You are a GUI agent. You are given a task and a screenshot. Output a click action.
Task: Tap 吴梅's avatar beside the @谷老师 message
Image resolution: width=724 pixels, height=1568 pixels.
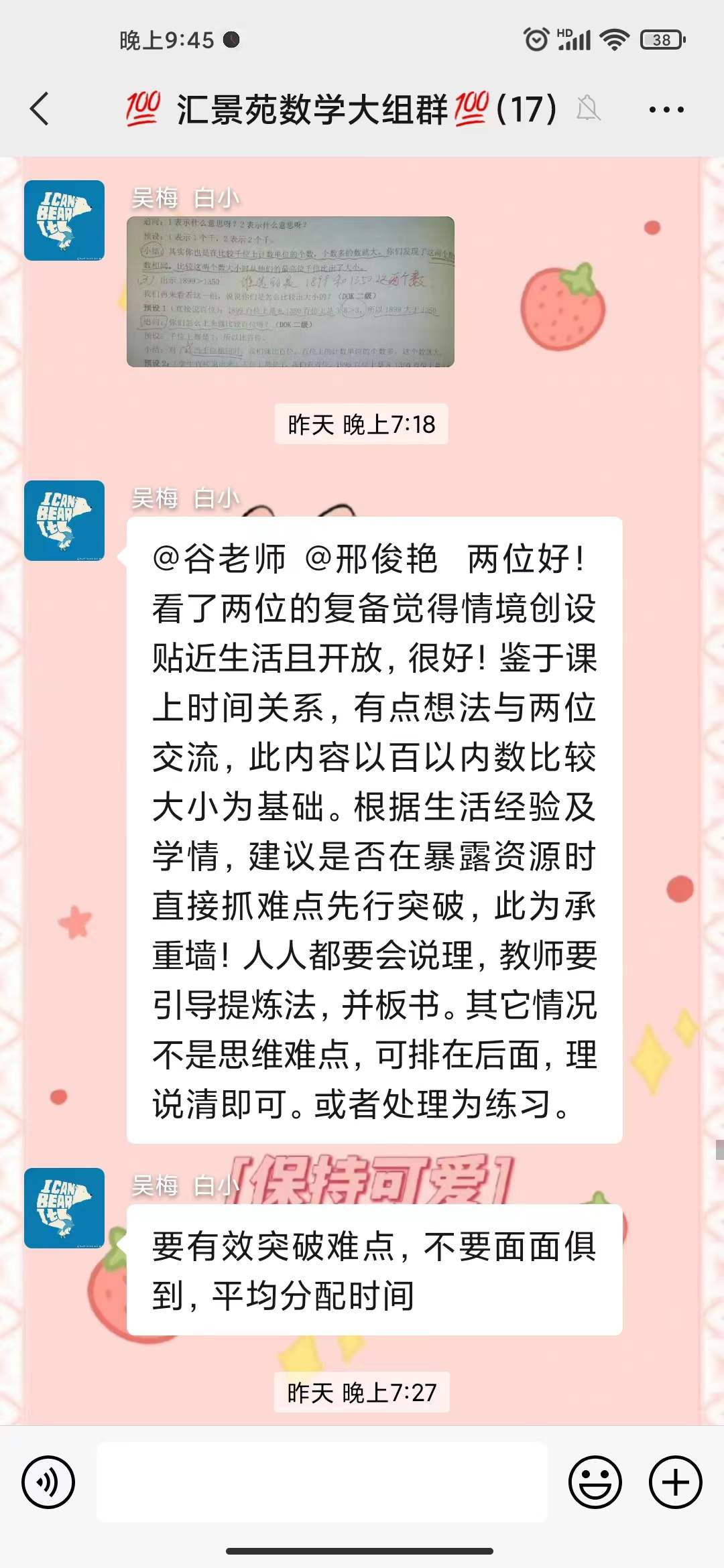(64, 521)
